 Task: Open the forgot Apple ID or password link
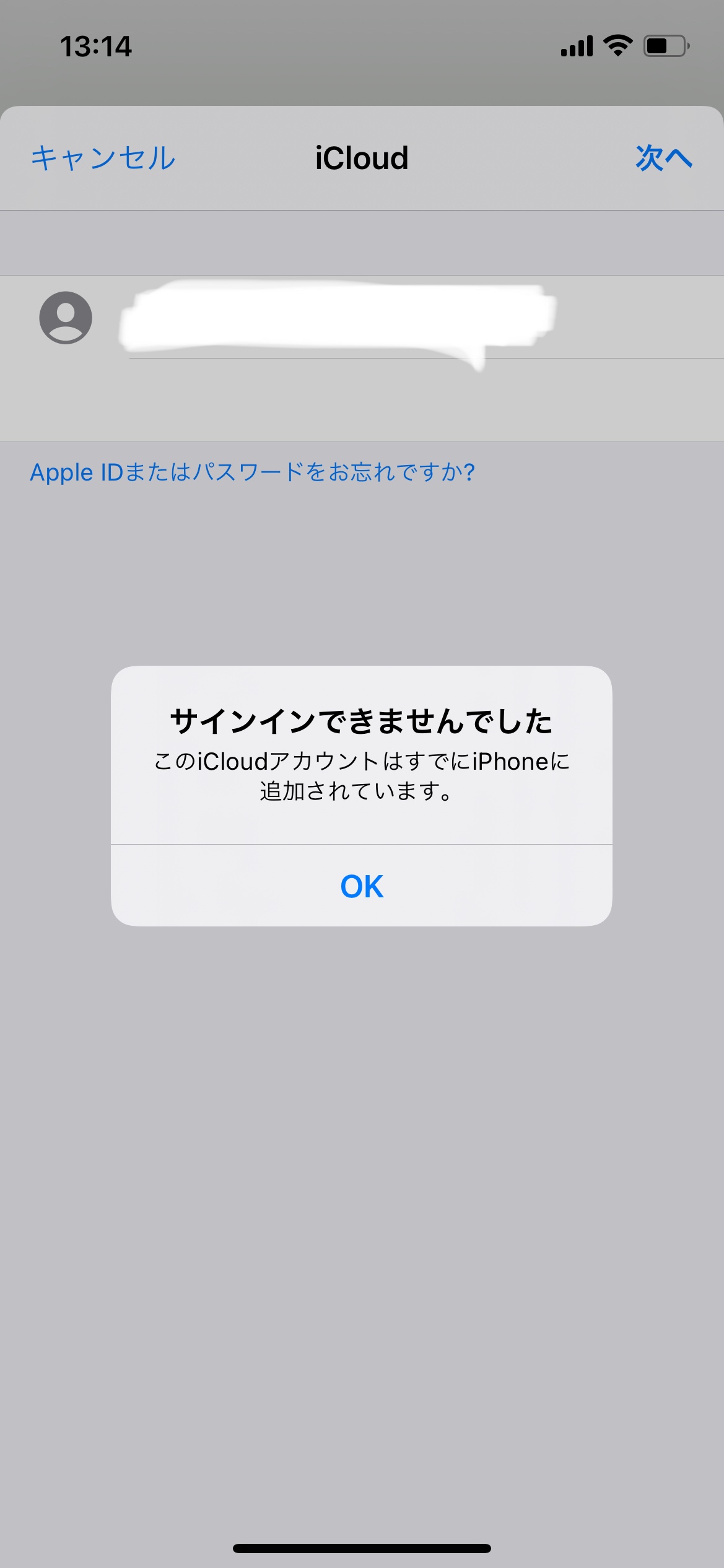point(253,473)
